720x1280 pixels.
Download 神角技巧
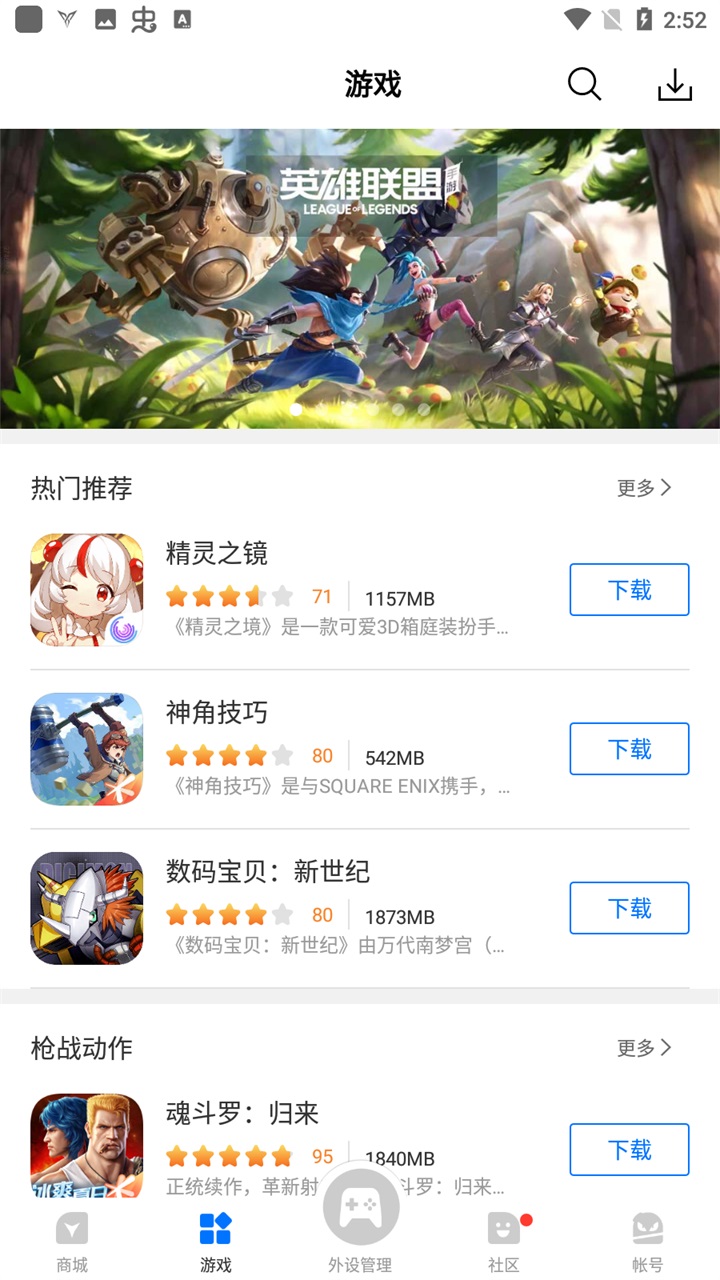(629, 749)
